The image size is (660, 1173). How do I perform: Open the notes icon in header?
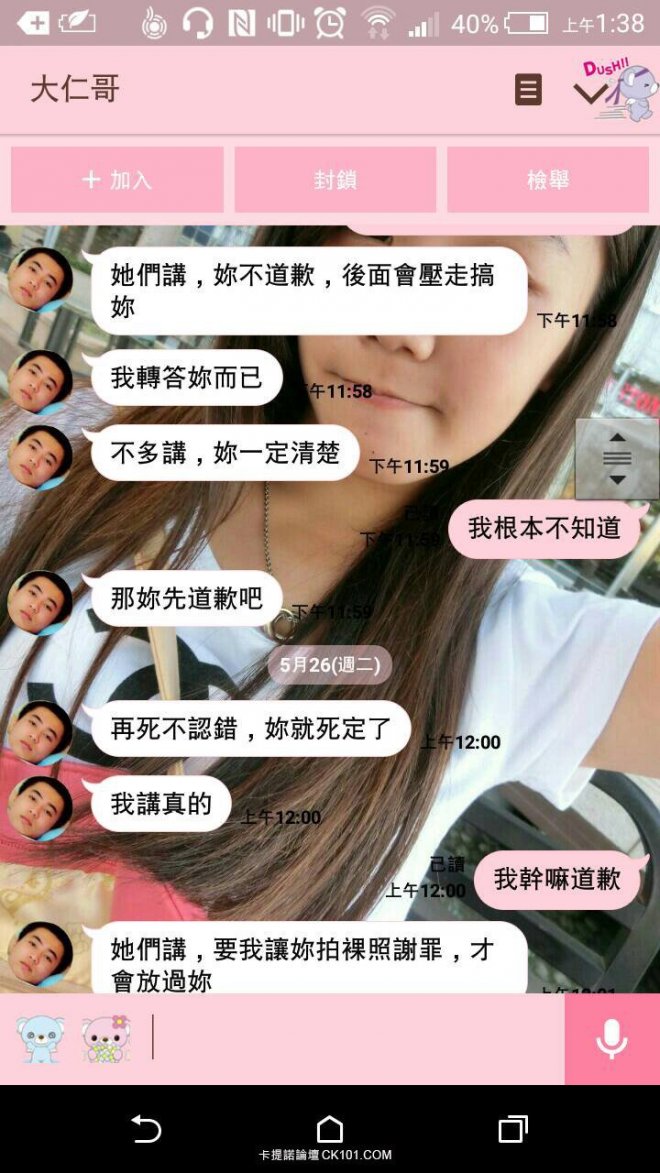pos(528,90)
